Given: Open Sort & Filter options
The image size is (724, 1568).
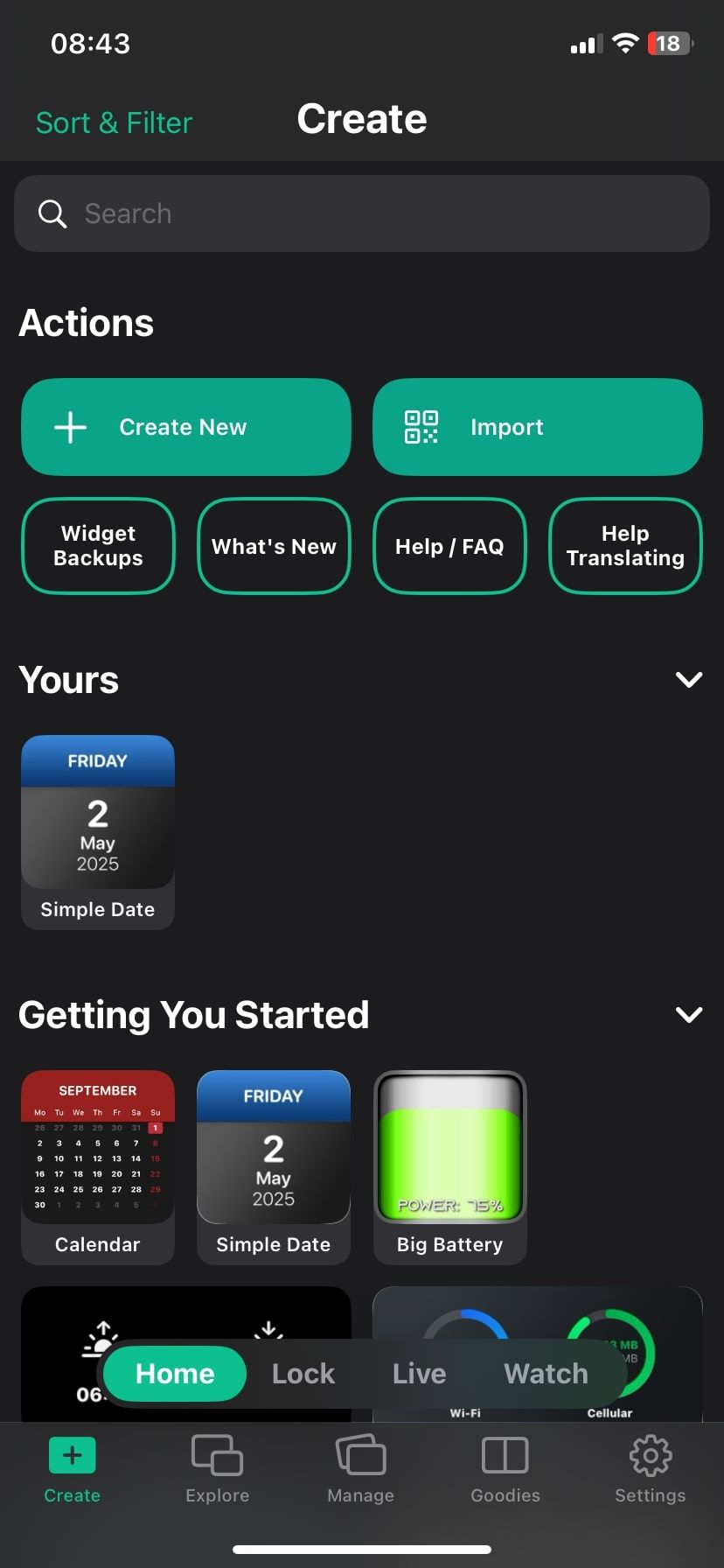Looking at the screenshot, I should [114, 122].
